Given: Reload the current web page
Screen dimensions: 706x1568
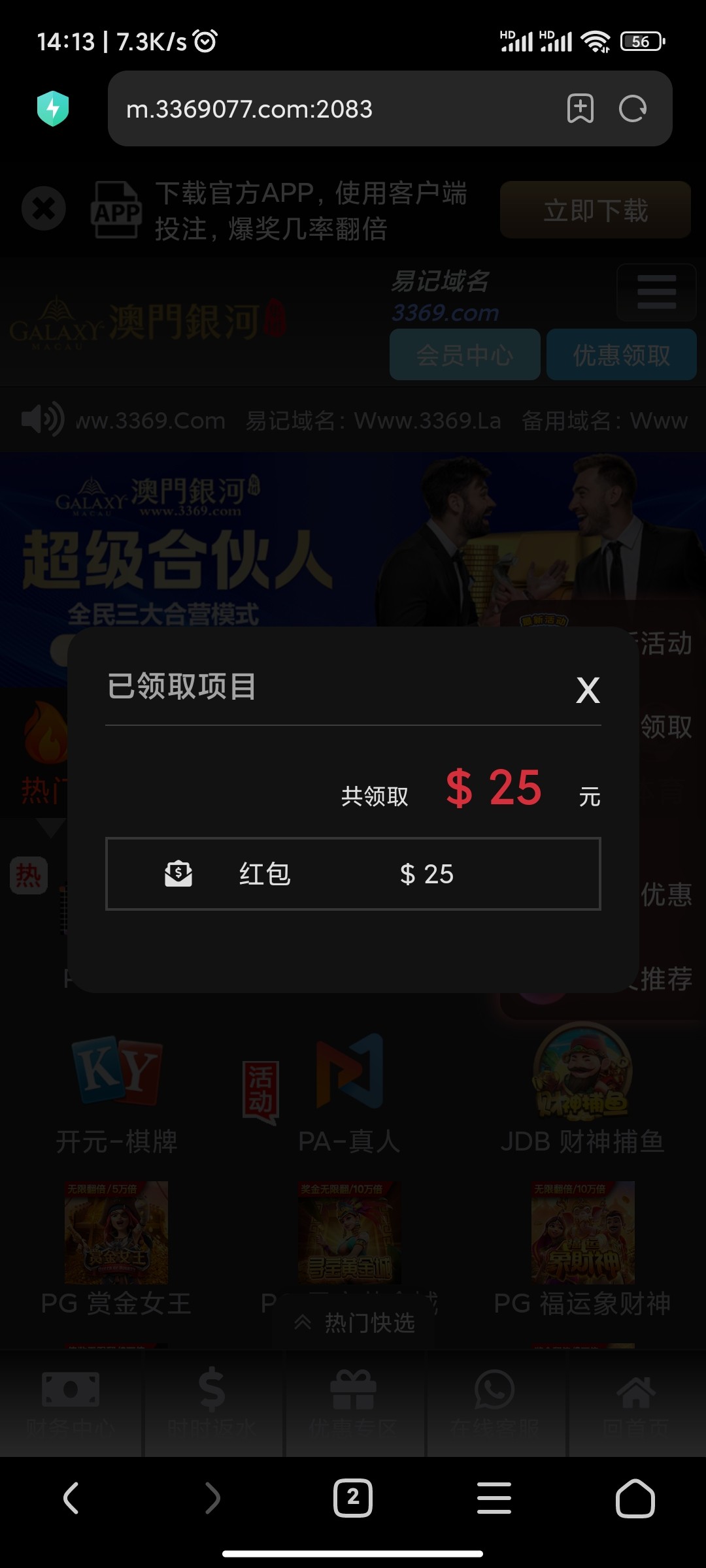Looking at the screenshot, I should pyautogui.click(x=632, y=108).
